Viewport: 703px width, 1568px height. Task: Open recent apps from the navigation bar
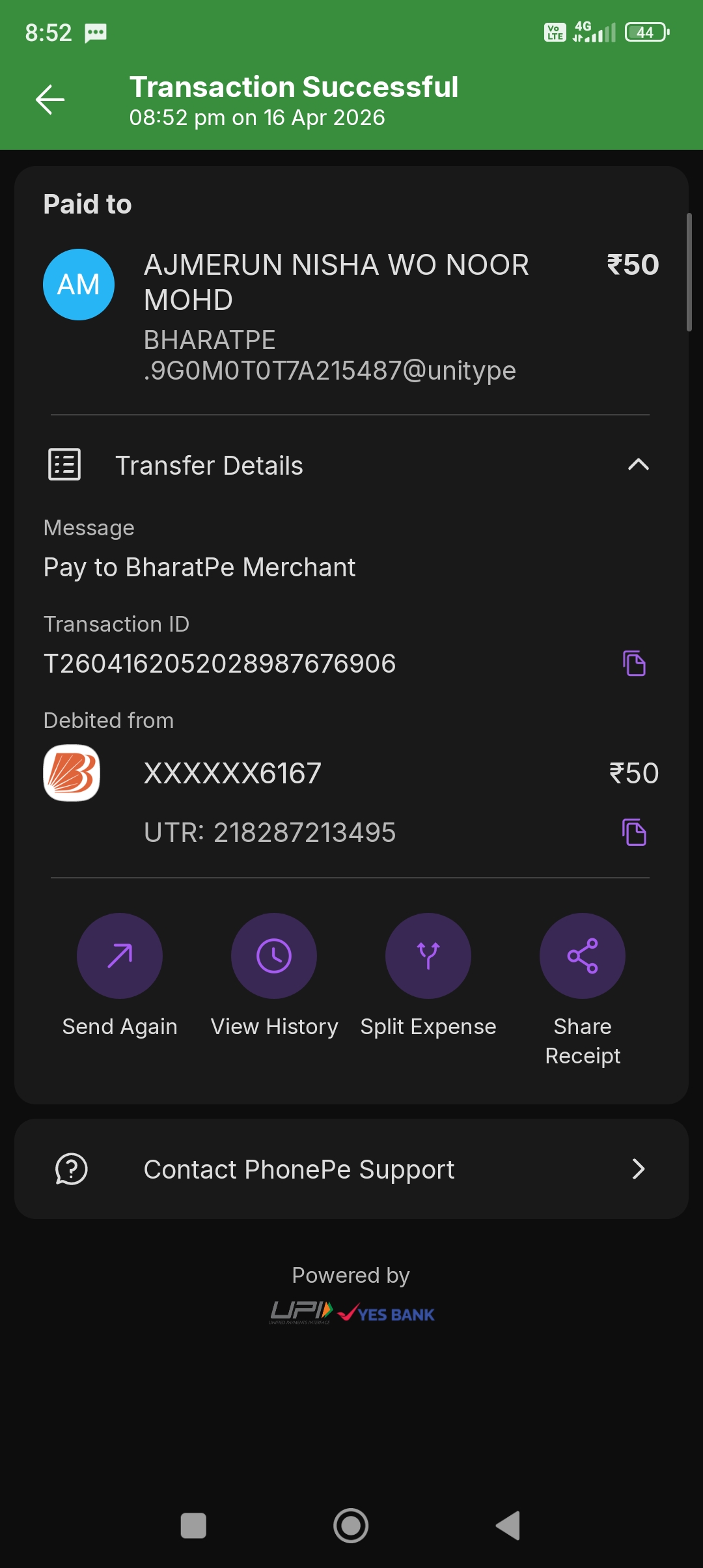pos(193,1526)
